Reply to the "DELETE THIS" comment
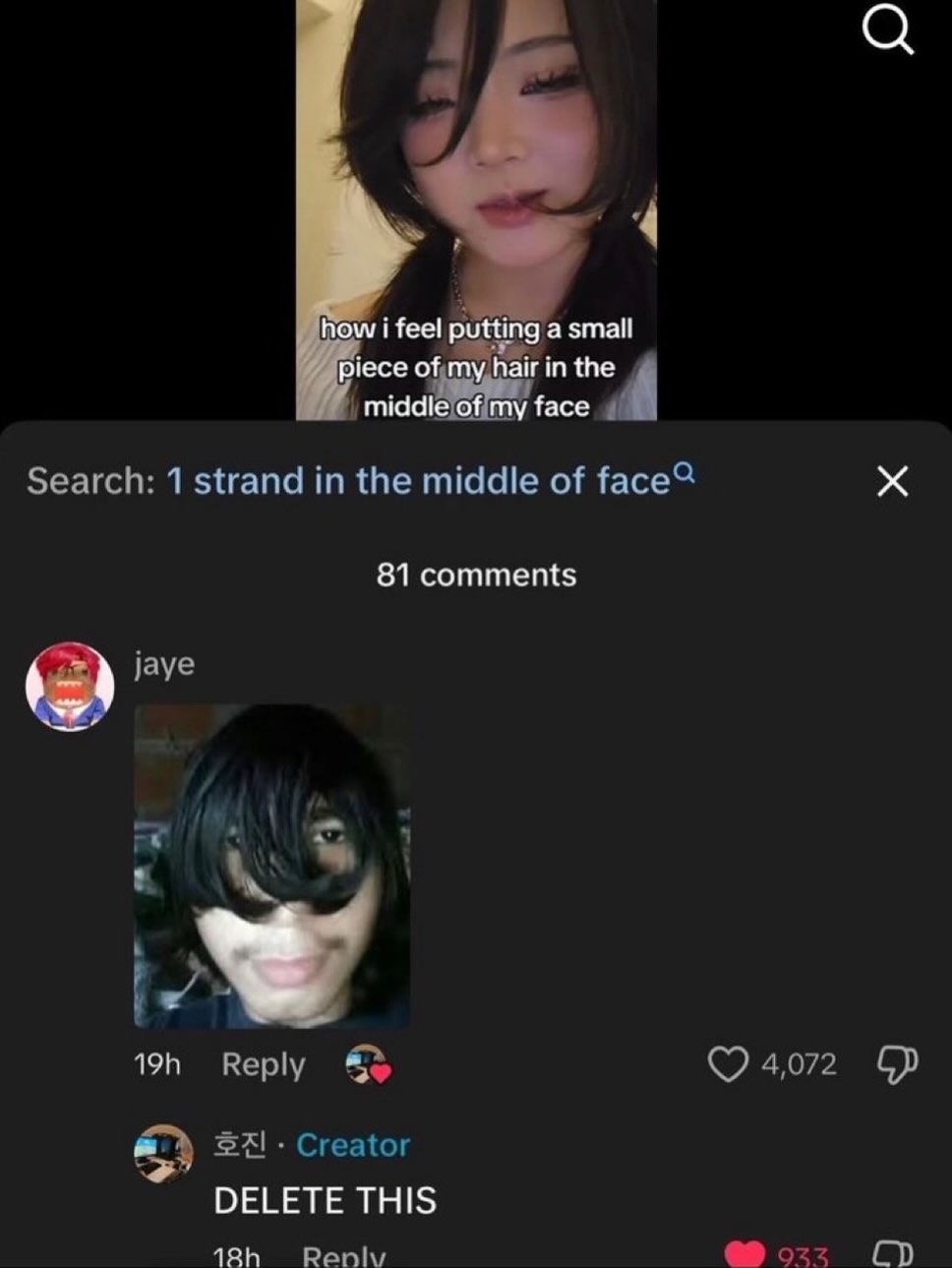The image size is (952, 1268). 343,1256
